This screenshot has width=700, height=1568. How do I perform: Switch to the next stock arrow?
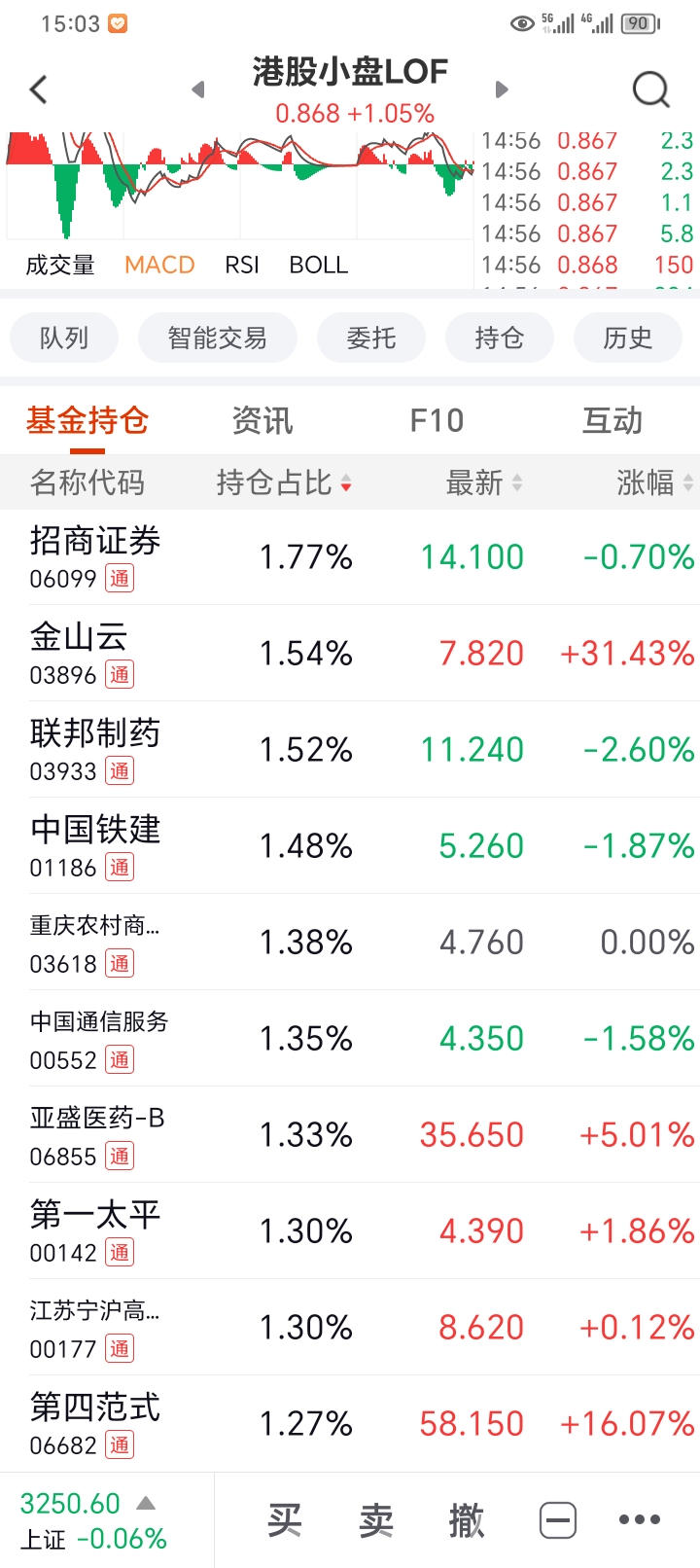pyautogui.click(x=502, y=90)
